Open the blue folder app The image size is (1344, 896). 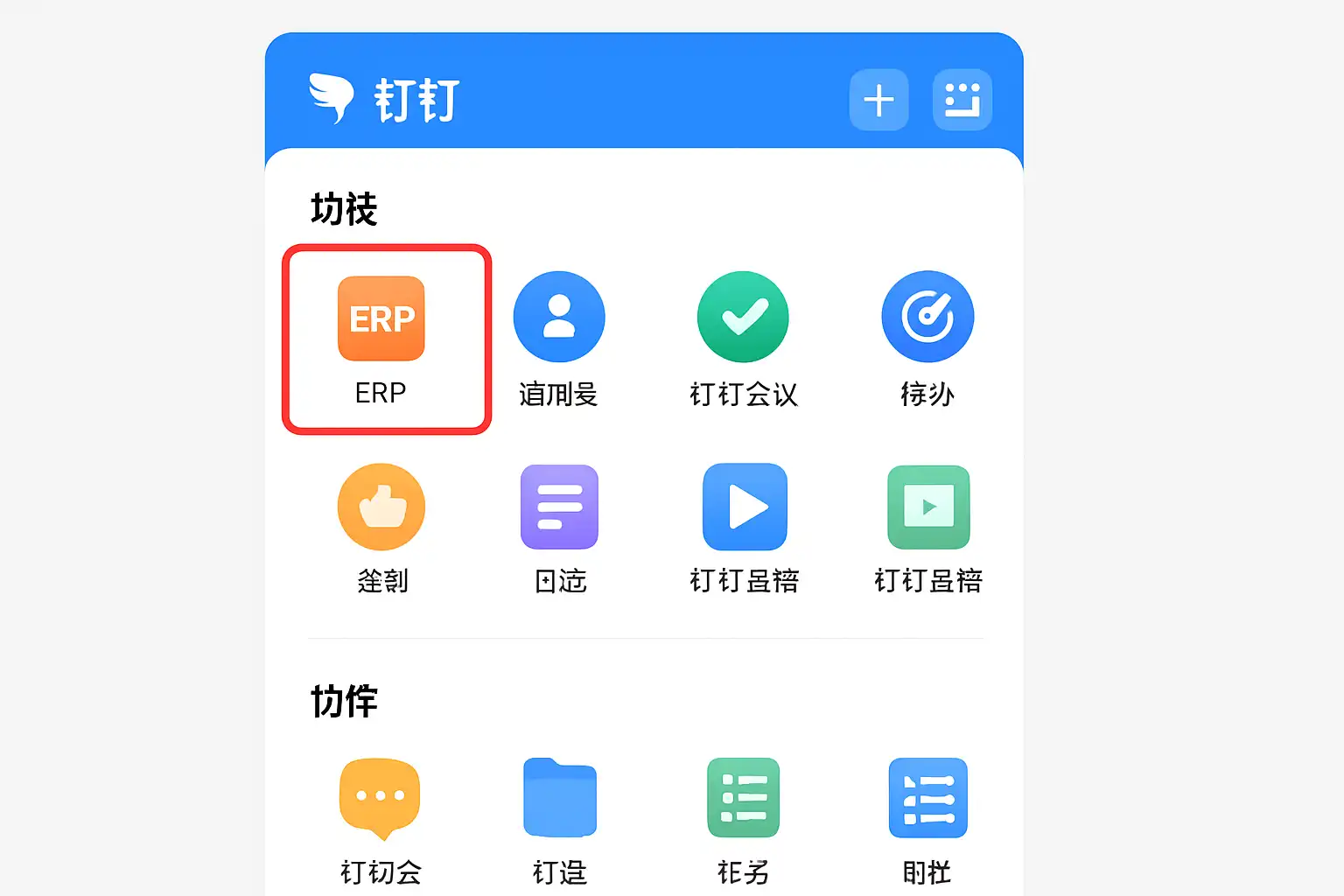pos(560,798)
